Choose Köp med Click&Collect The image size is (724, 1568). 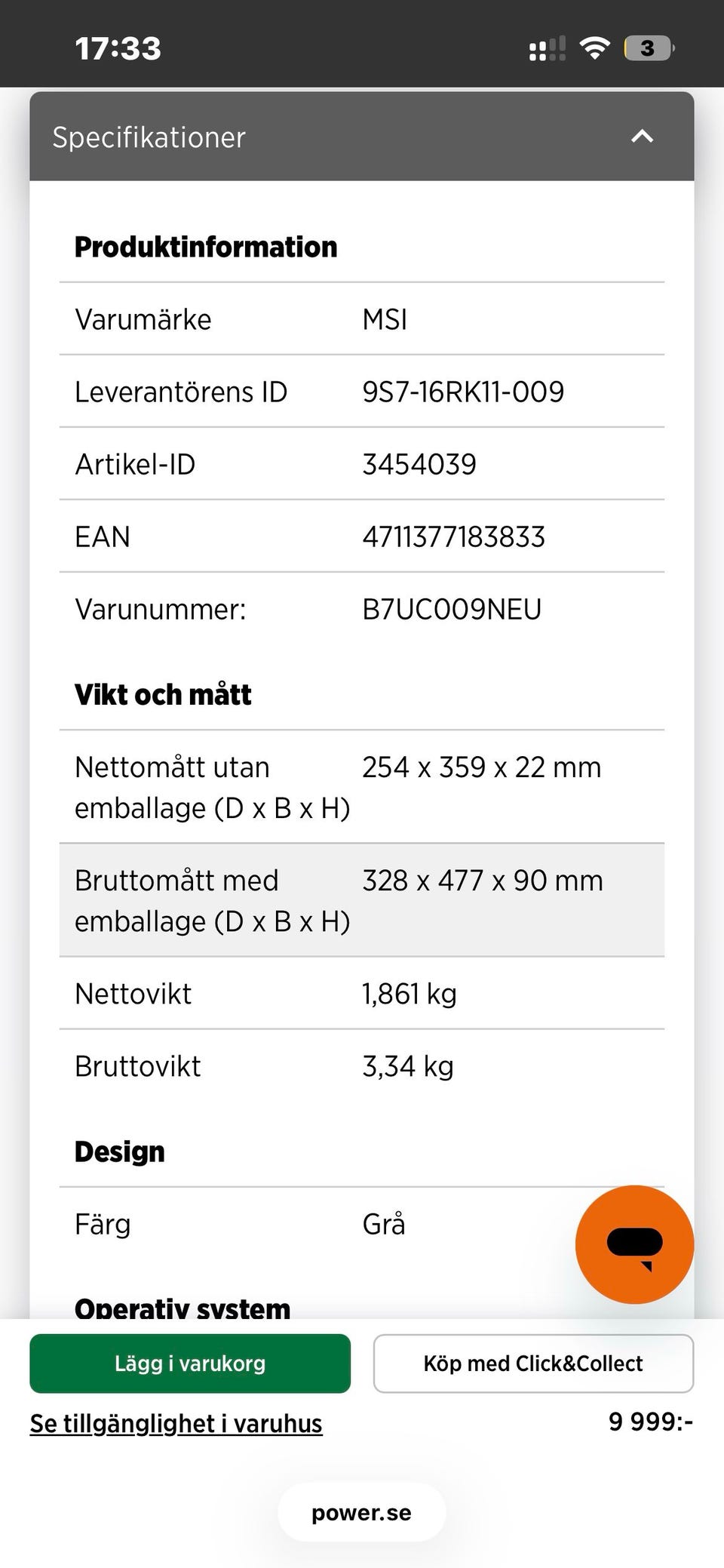[x=533, y=1363]
